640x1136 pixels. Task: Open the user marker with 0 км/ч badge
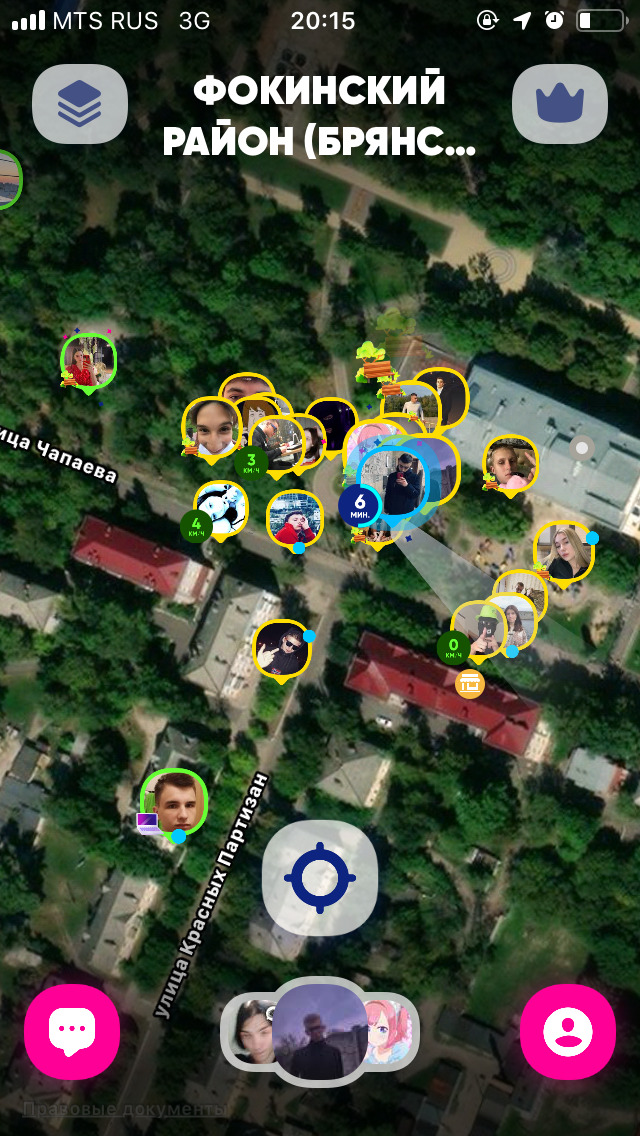point(479,628)
